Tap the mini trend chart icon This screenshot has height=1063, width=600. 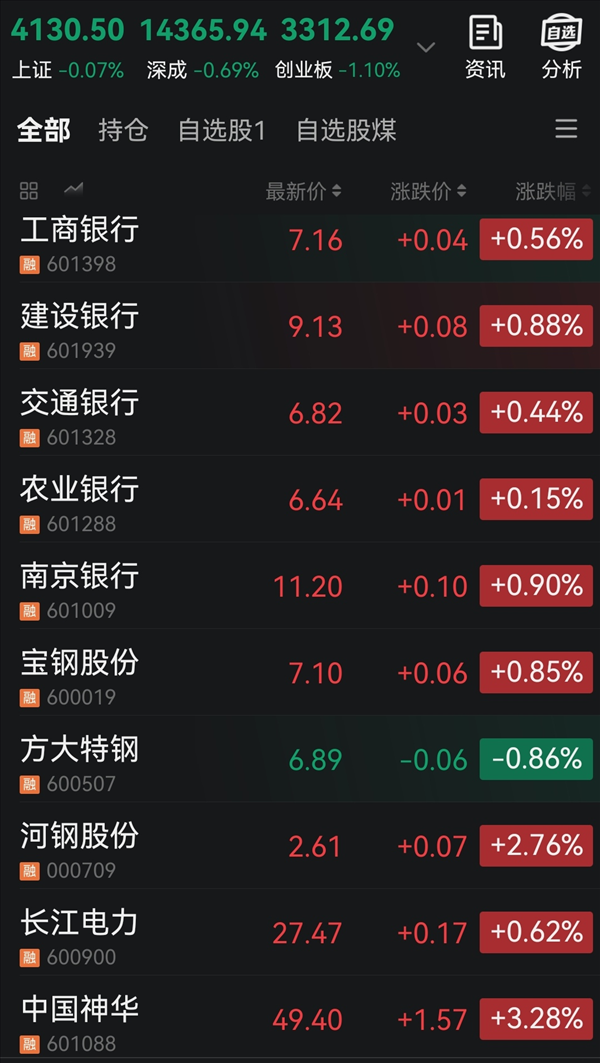point(73,189)
